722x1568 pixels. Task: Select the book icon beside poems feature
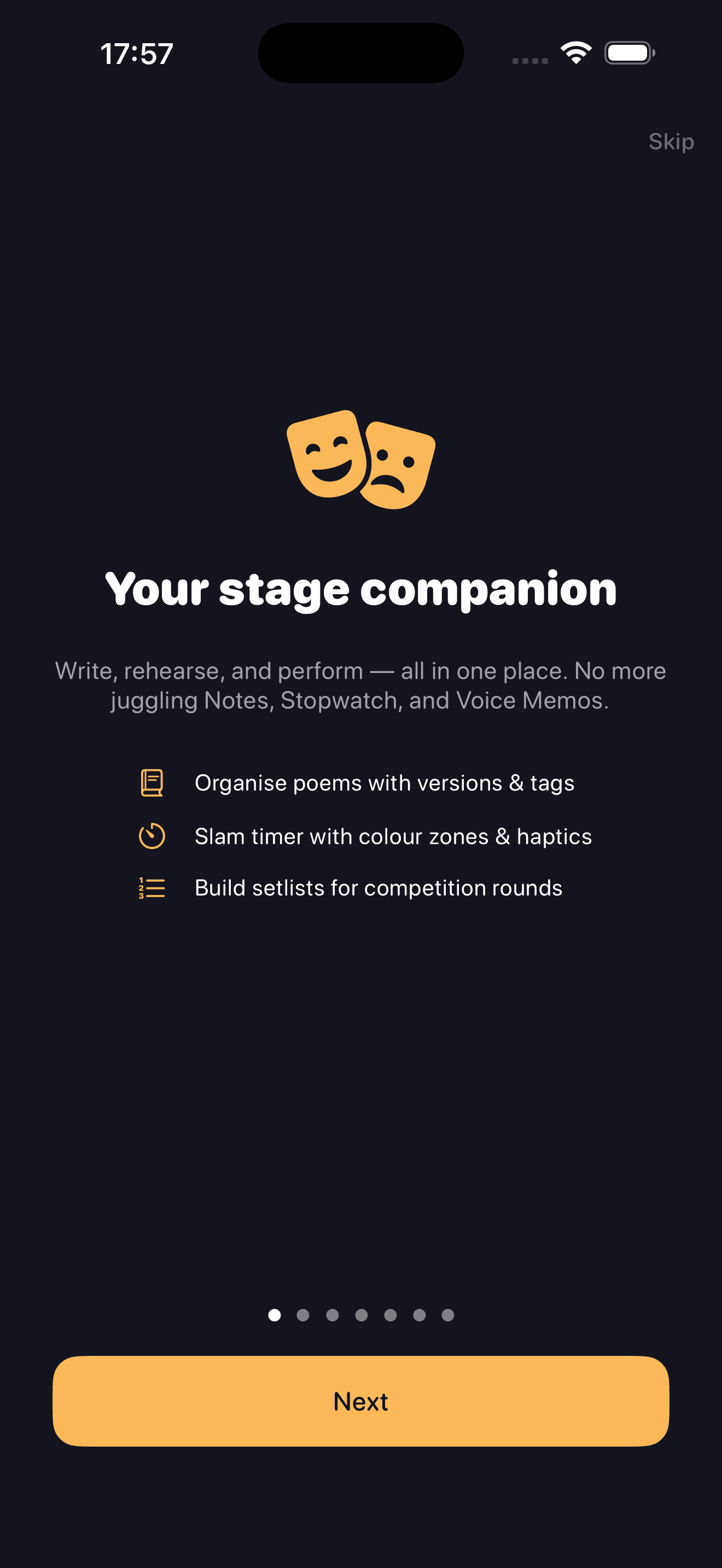(x=152, y=783)
